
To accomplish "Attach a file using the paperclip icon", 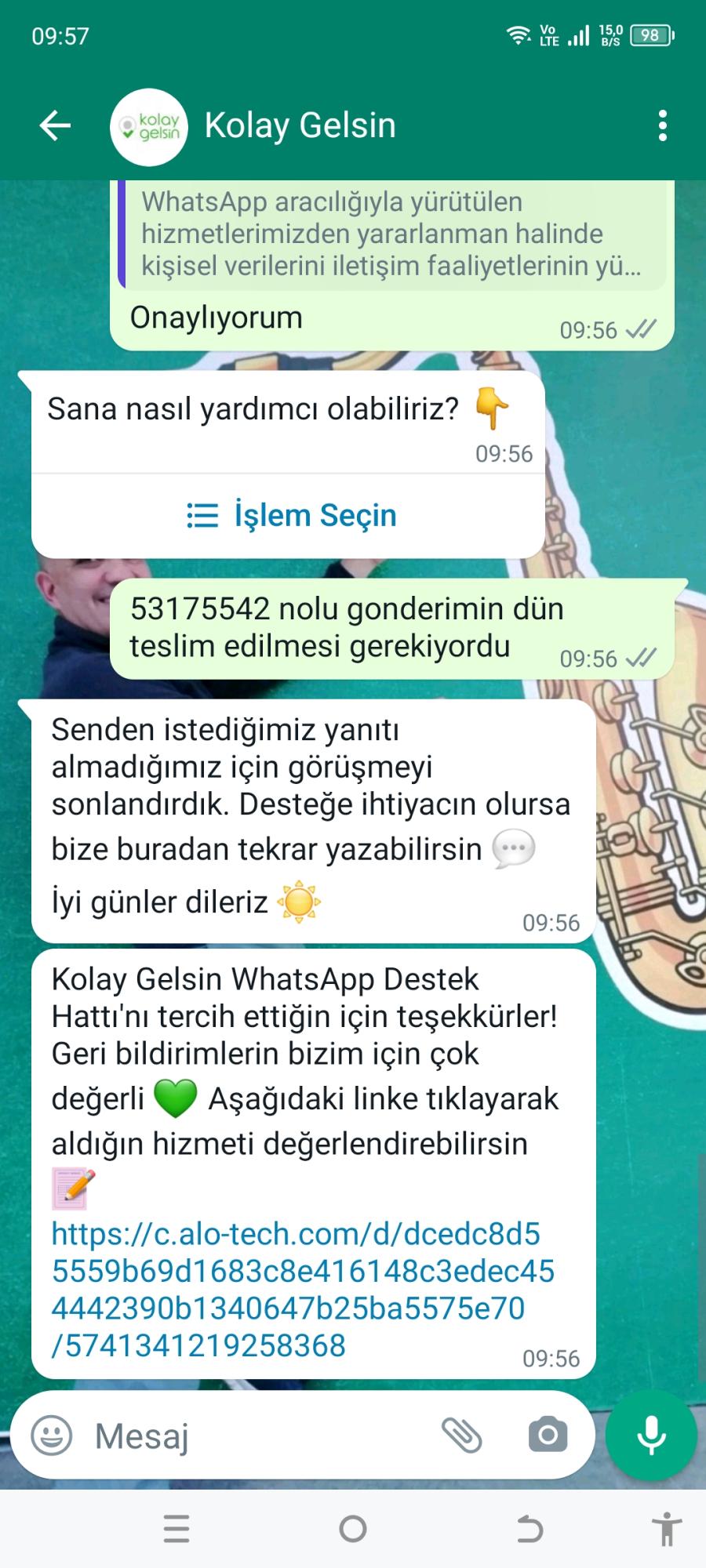I will [463, 1436].
